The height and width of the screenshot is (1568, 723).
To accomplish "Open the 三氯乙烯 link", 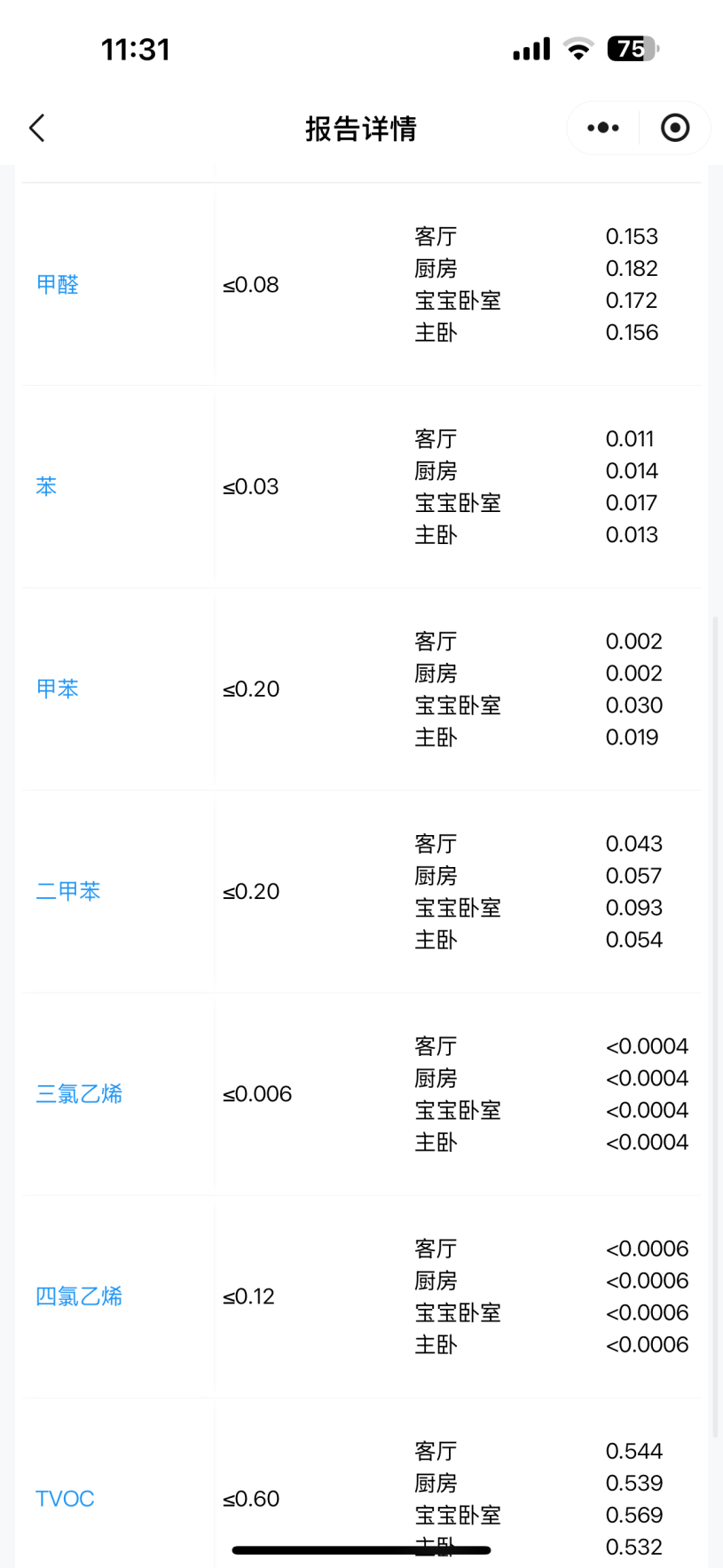I will point(79,1094).
